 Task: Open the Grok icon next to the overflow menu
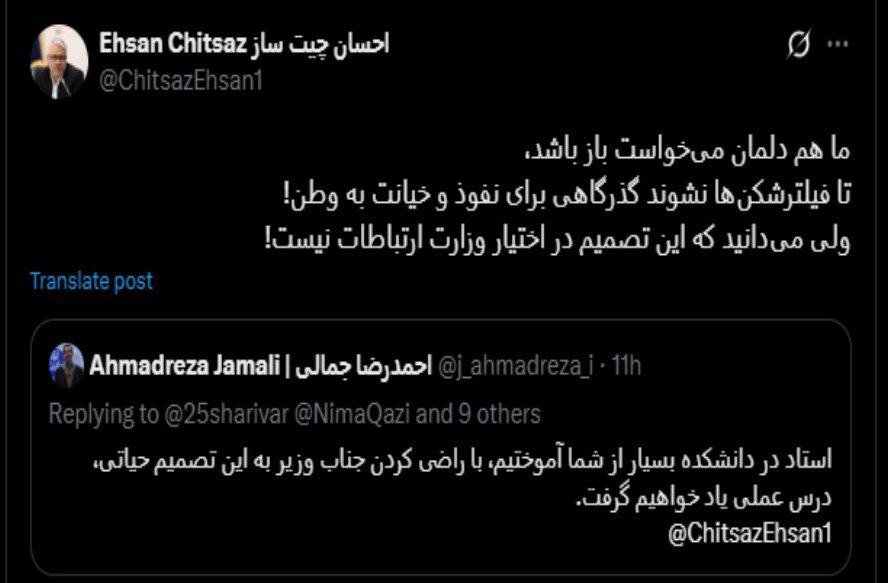[799, 44]
